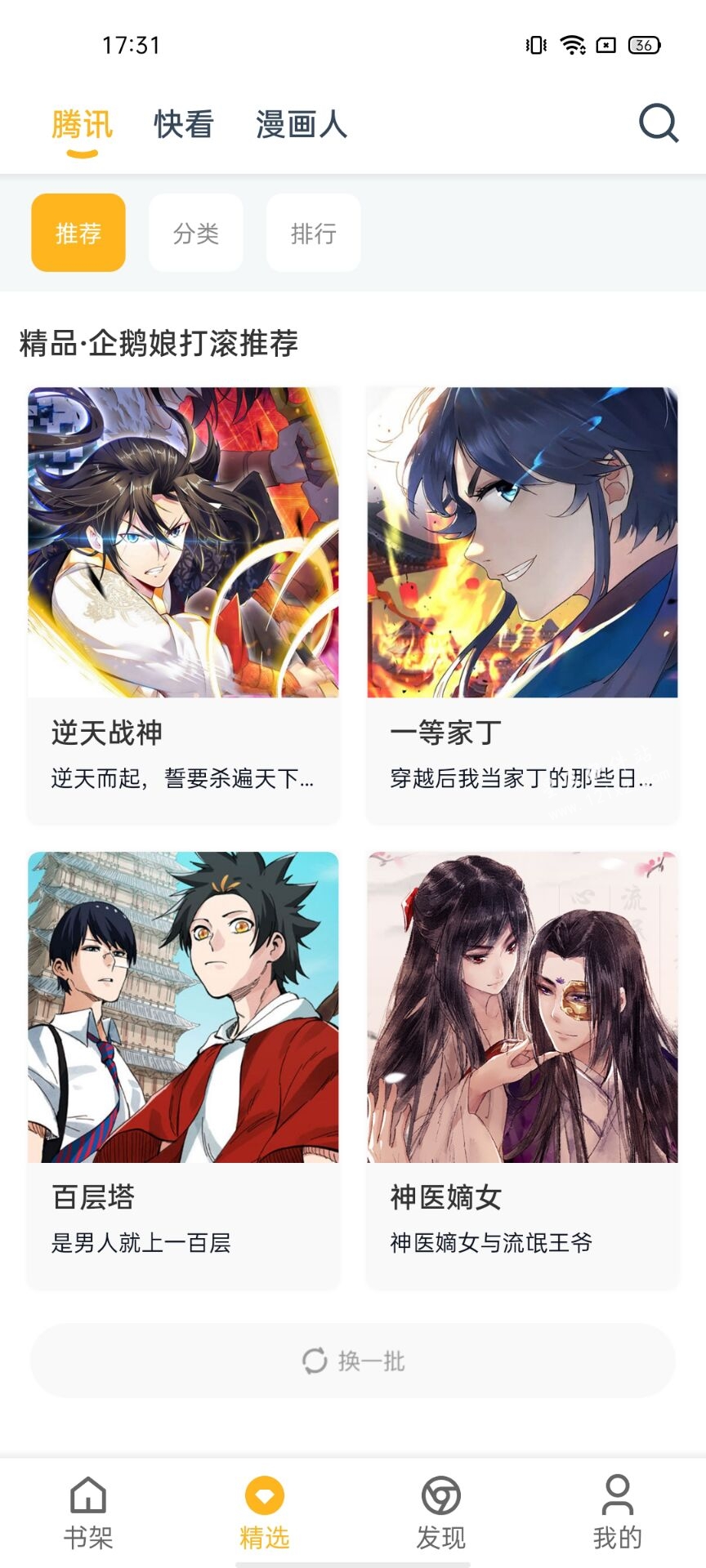Open the search magnifier icon
This screenshot has height=1568, width=706.
coord(659,123)
